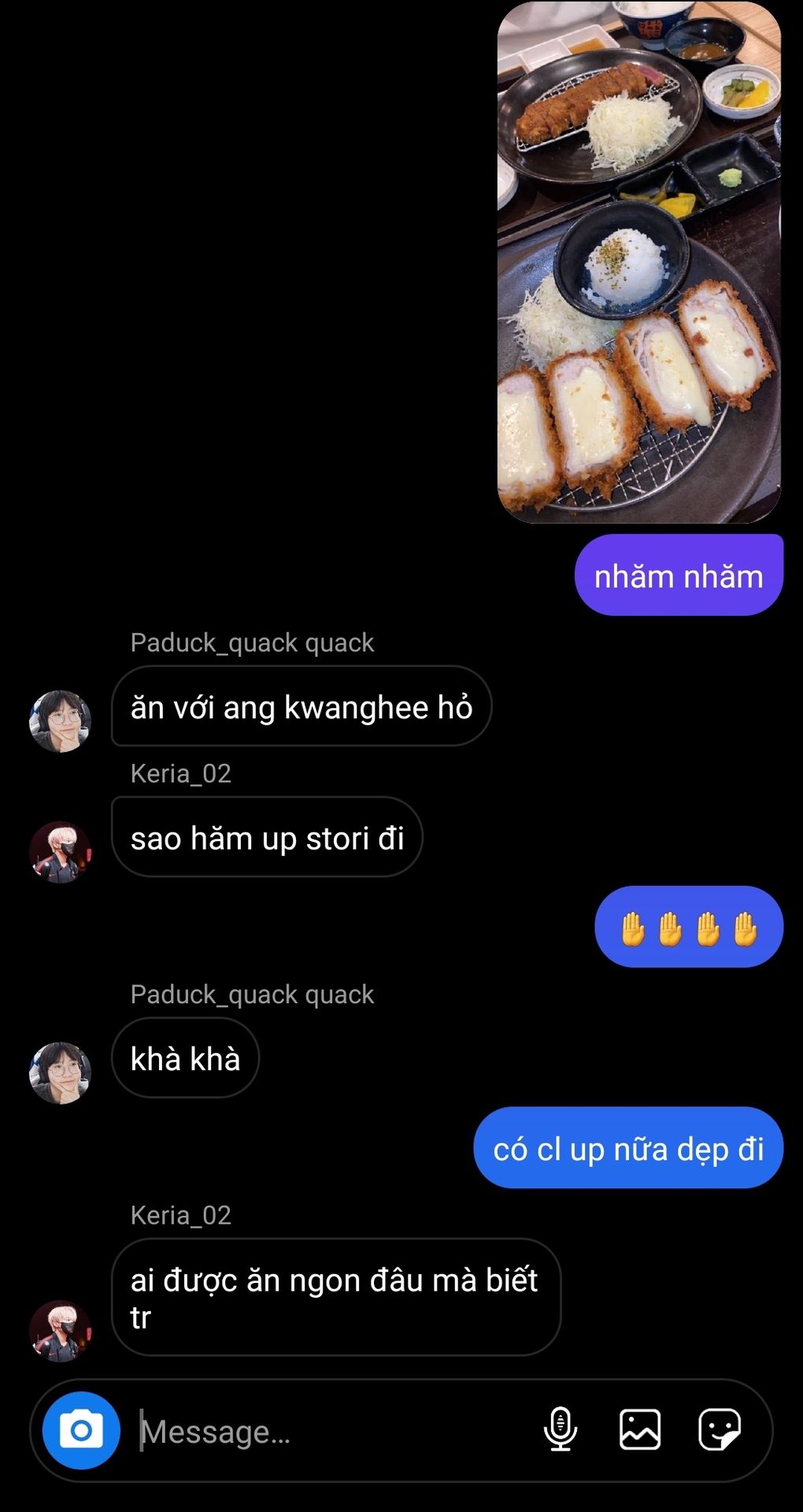Open Keria_02's avatar beside "sao hăm up stori đi"
Viewport: 803px width, 1512px height.
coord(60,852)
